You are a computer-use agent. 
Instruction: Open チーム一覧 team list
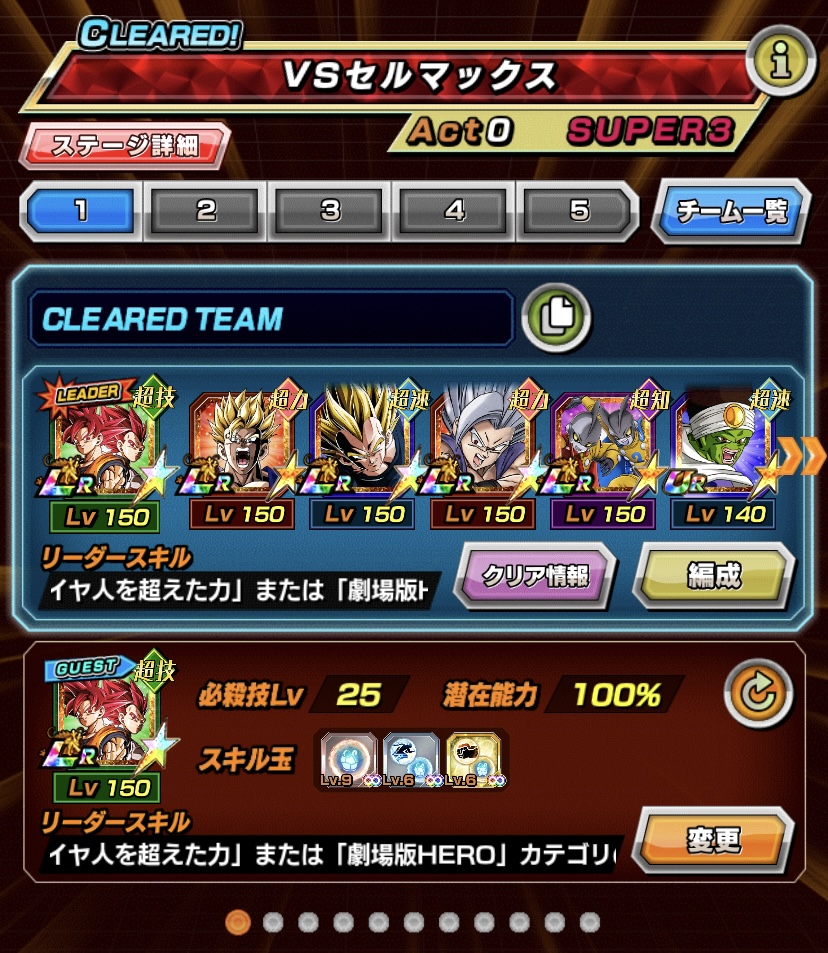[733, 211]
